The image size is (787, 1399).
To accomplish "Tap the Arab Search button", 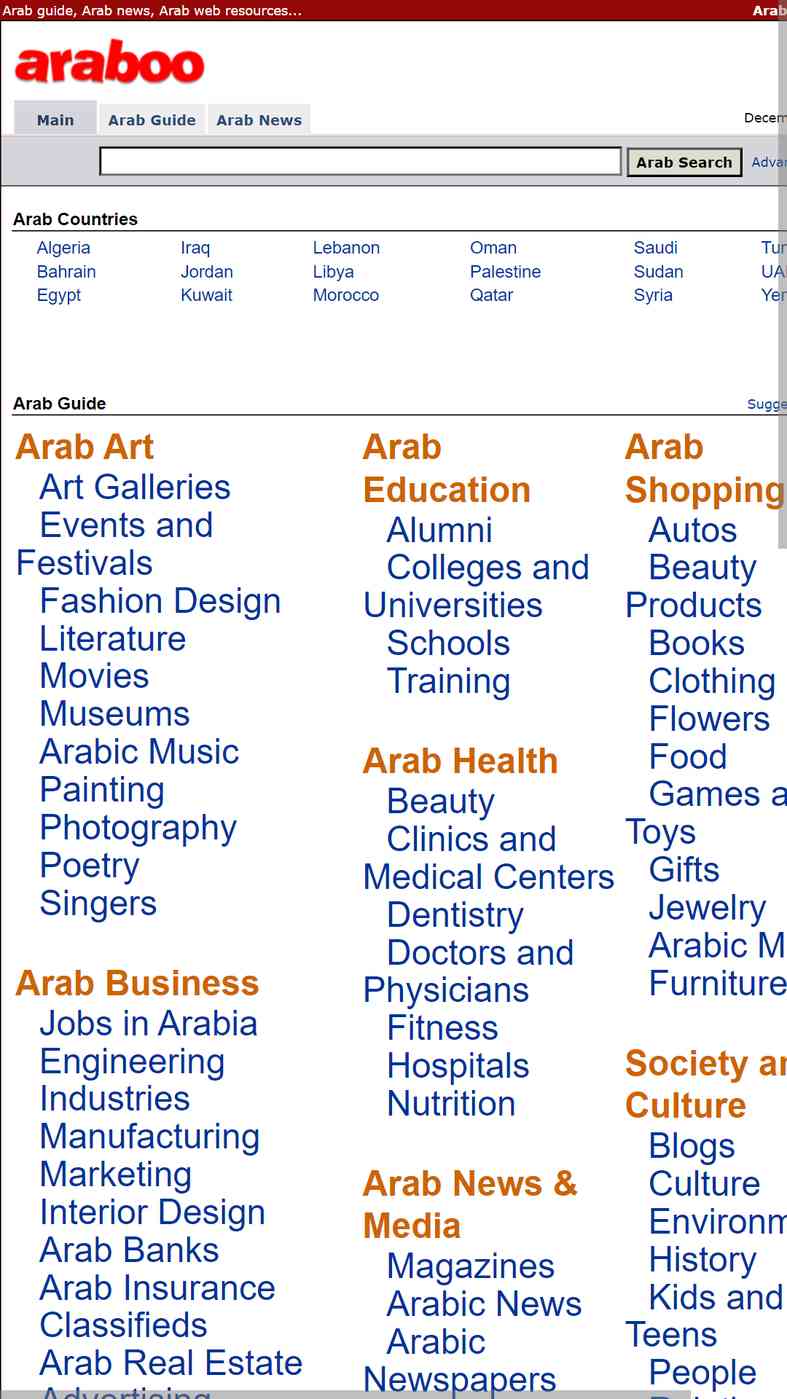I will coord(684,162).
